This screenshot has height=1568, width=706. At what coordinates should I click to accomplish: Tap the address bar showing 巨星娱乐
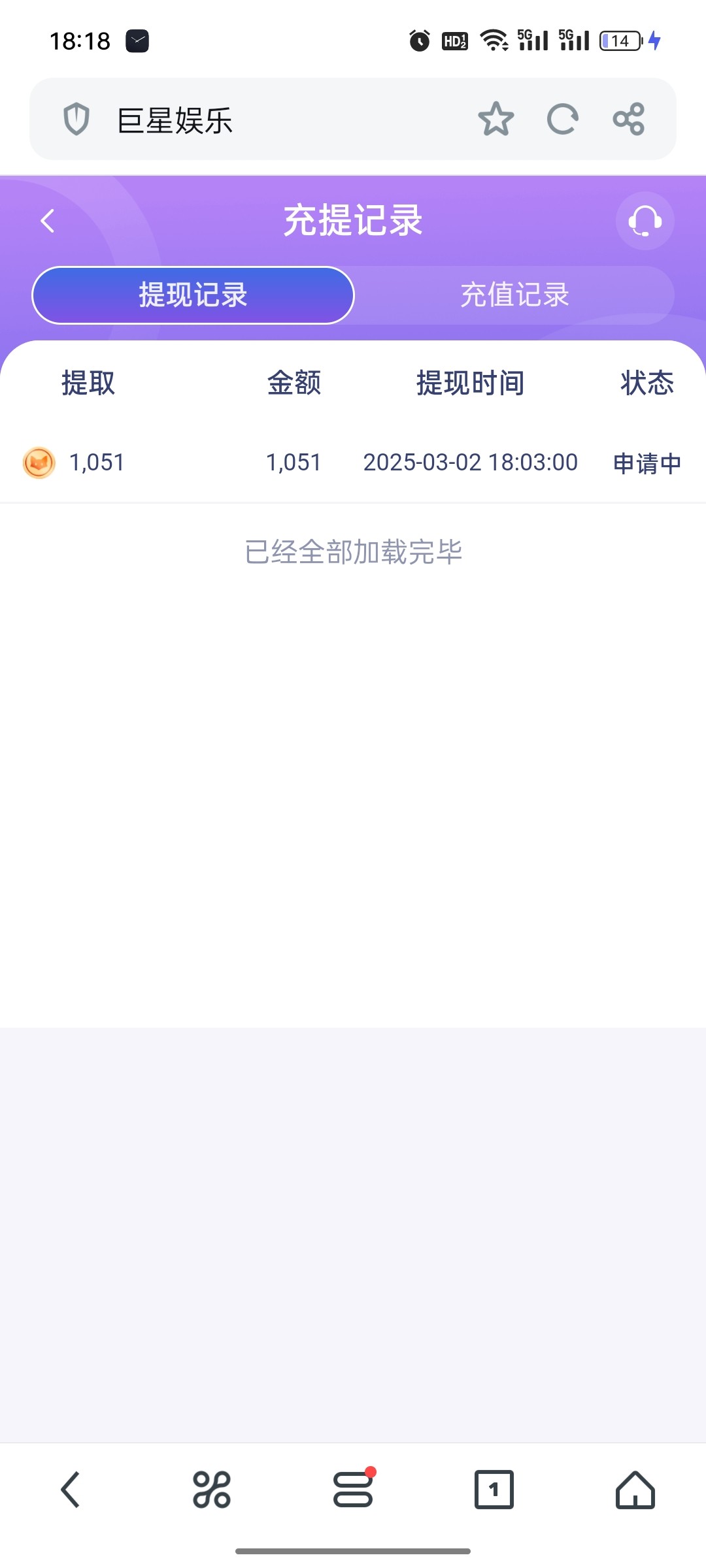point(261,120)
